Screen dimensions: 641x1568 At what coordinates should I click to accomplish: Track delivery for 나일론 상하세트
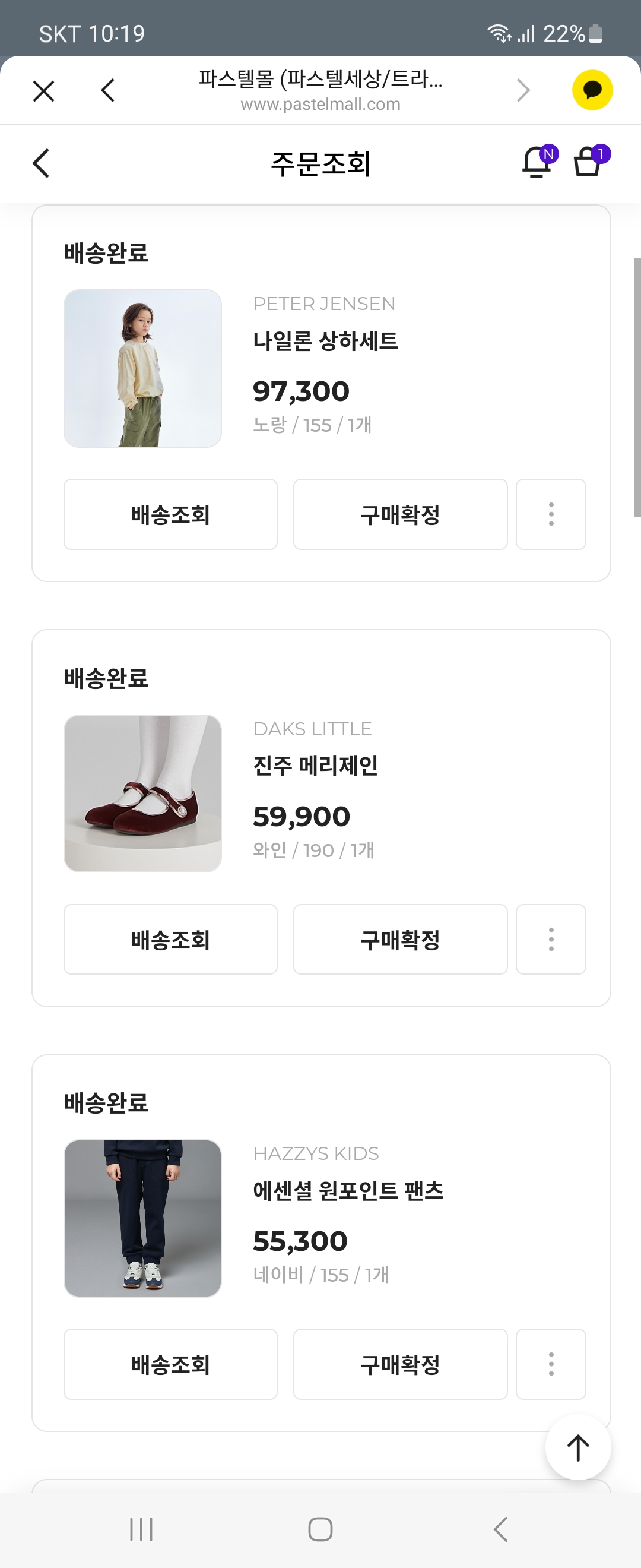(170, 514)
